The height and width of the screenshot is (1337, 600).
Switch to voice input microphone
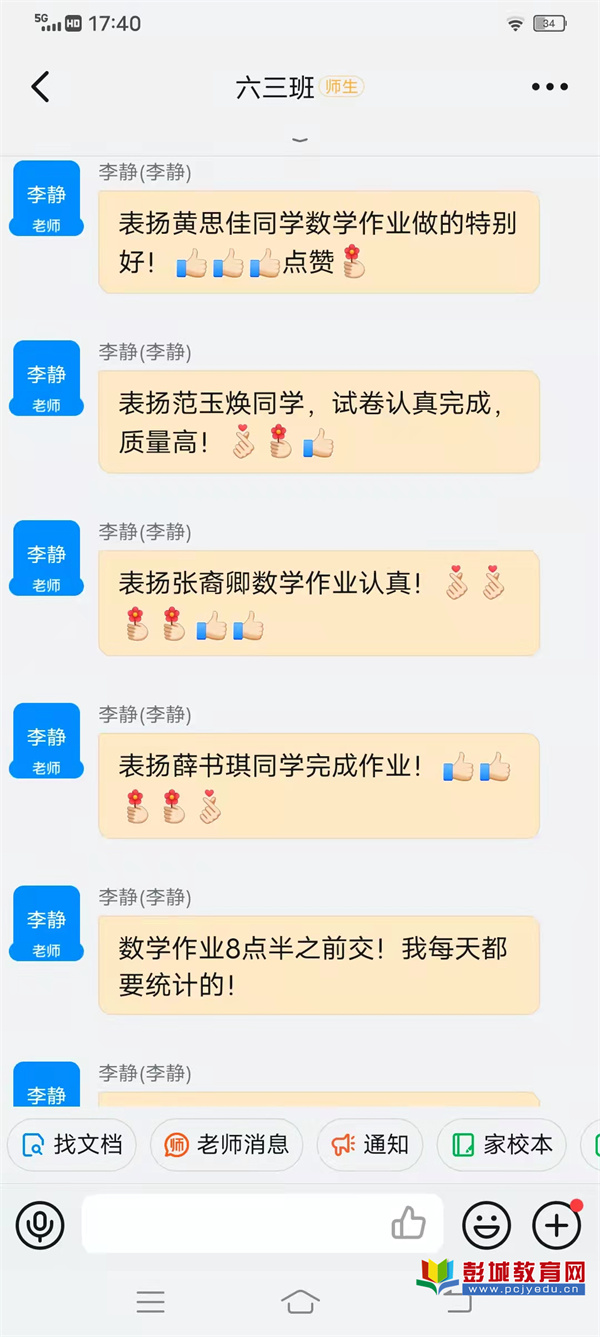(40, 1224)
